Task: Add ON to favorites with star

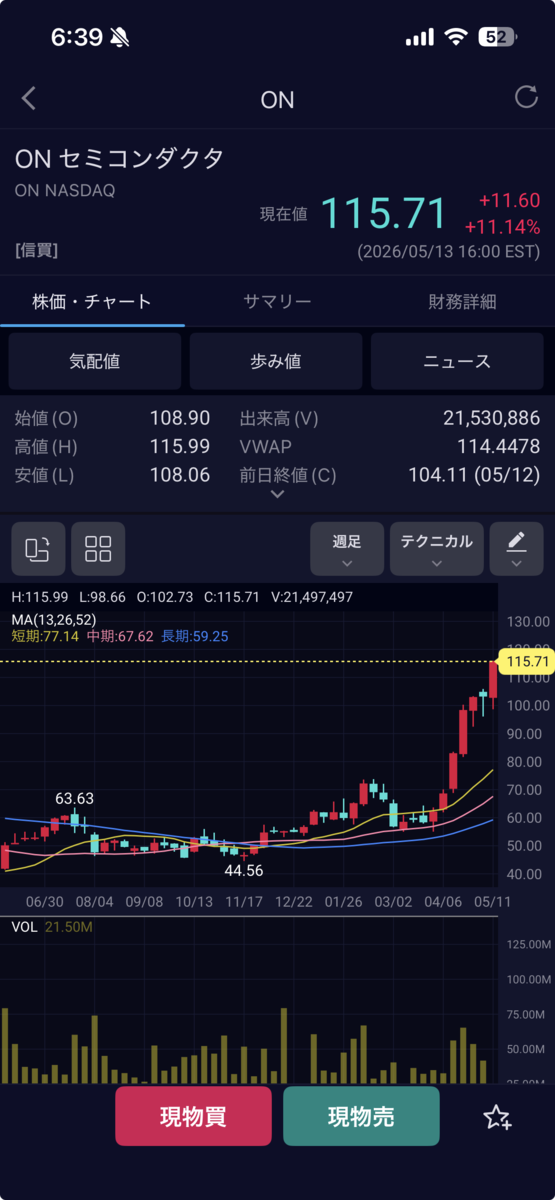Action: [x=497, y=1117]
